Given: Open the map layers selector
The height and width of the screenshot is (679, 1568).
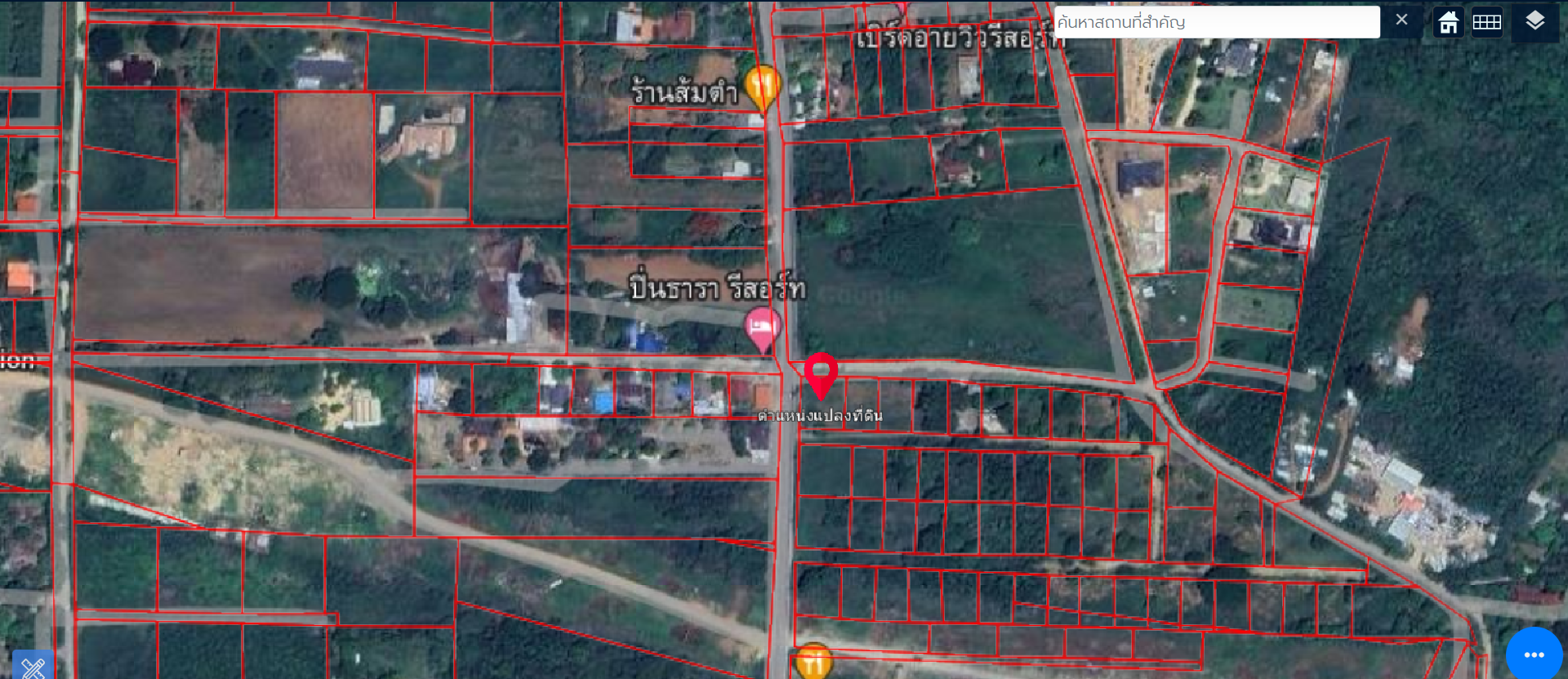Looking at the screenshot, I should [x=1535, y=21].
